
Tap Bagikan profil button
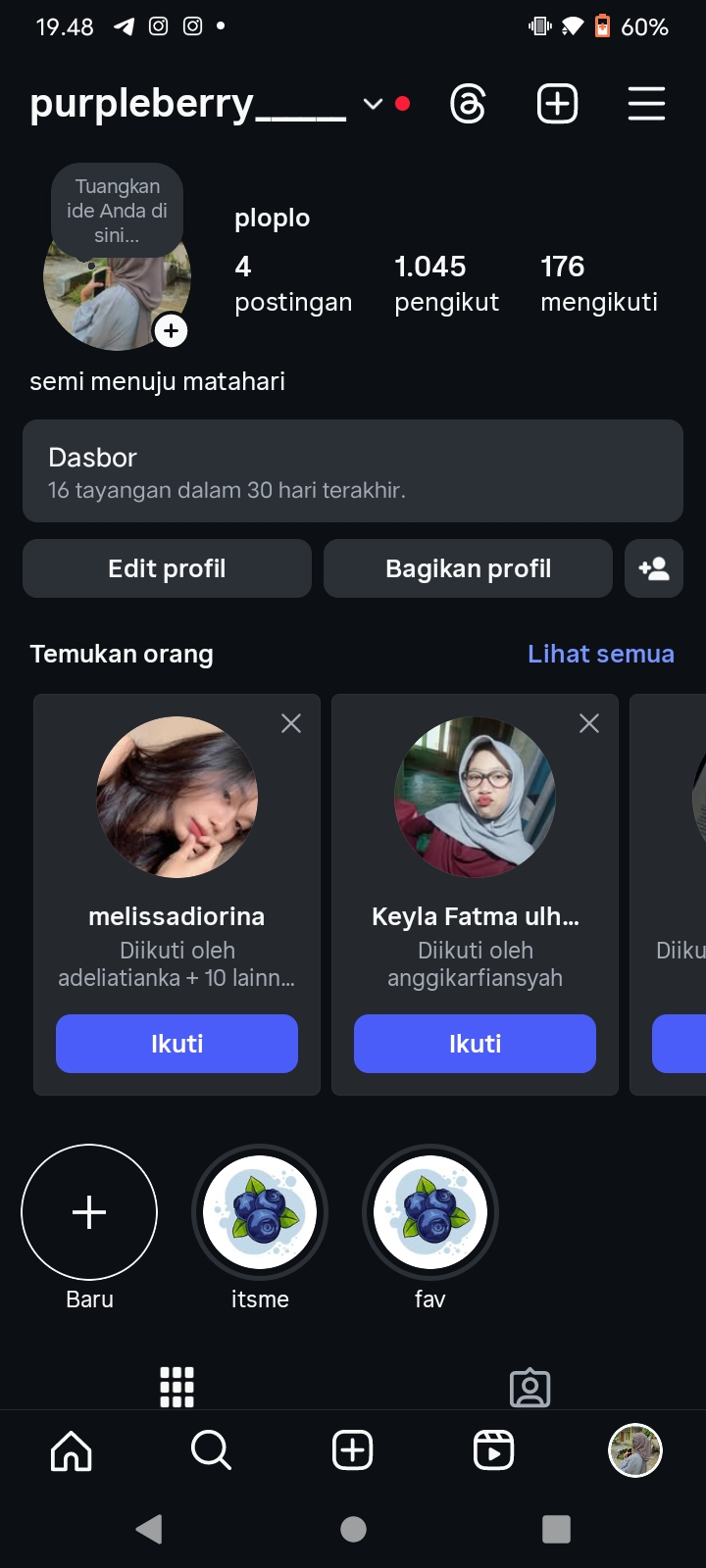click(x=468, y=568)
